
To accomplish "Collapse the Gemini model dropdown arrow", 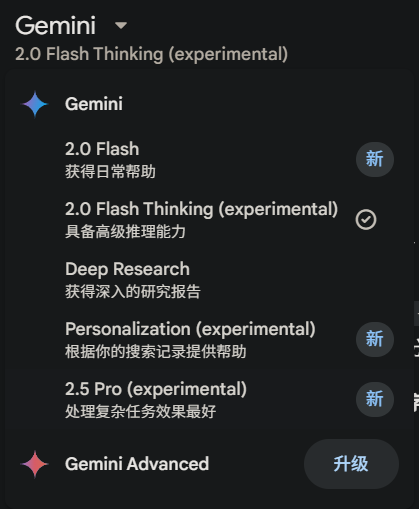I will 121,25.
